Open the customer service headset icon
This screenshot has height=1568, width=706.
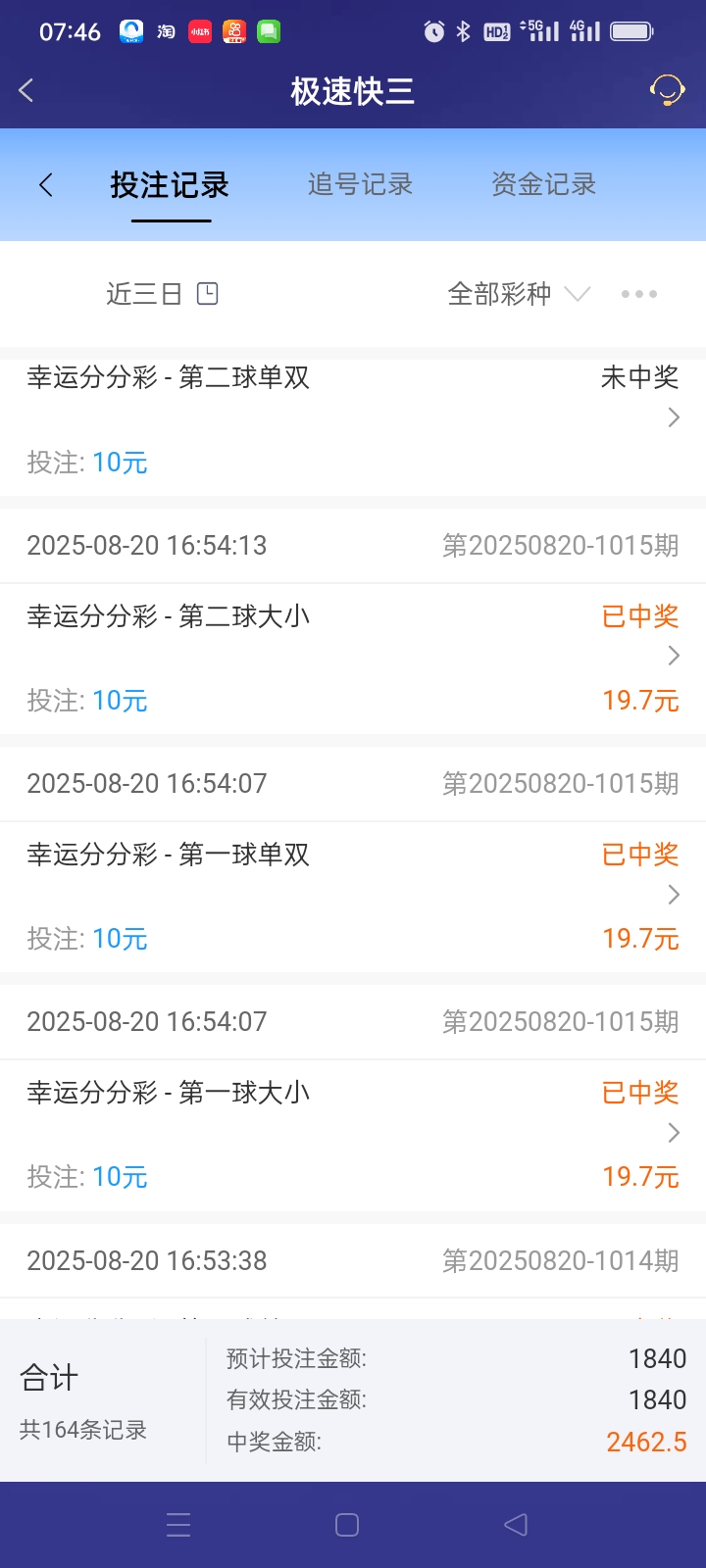coord(668,90)
